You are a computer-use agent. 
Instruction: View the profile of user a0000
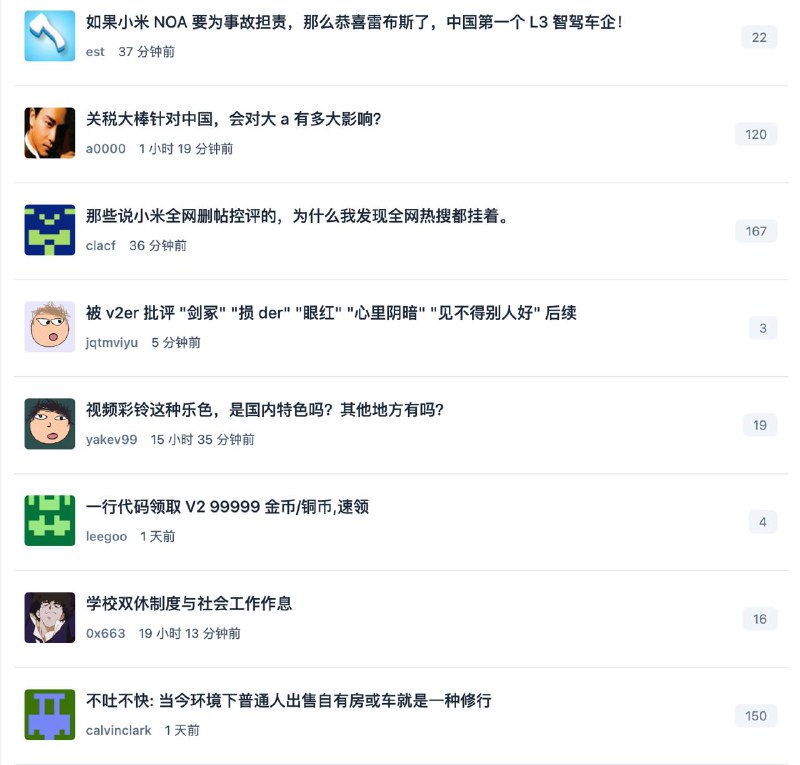[x=105, y=148]
